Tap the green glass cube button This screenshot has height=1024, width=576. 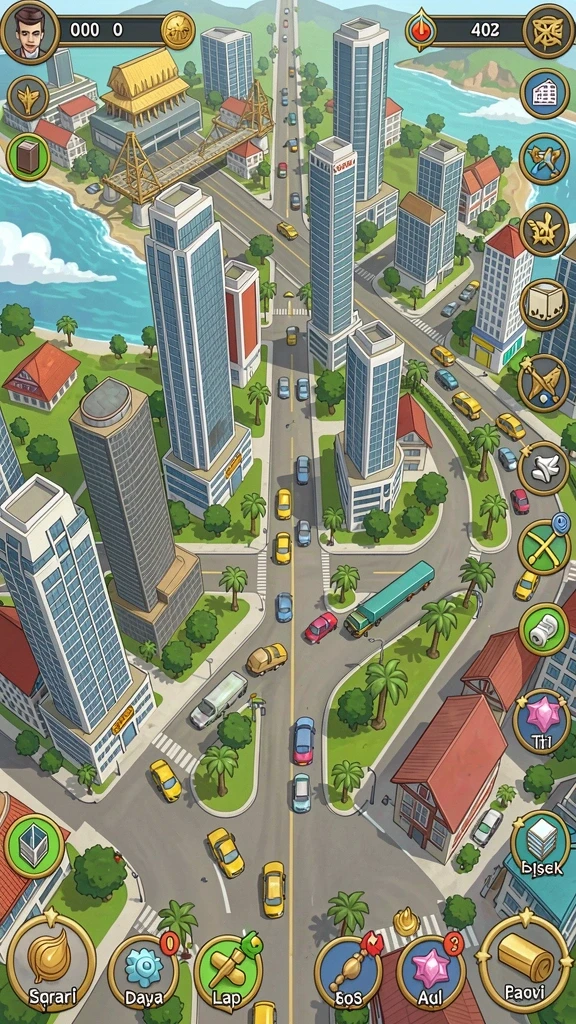point(34,846)
